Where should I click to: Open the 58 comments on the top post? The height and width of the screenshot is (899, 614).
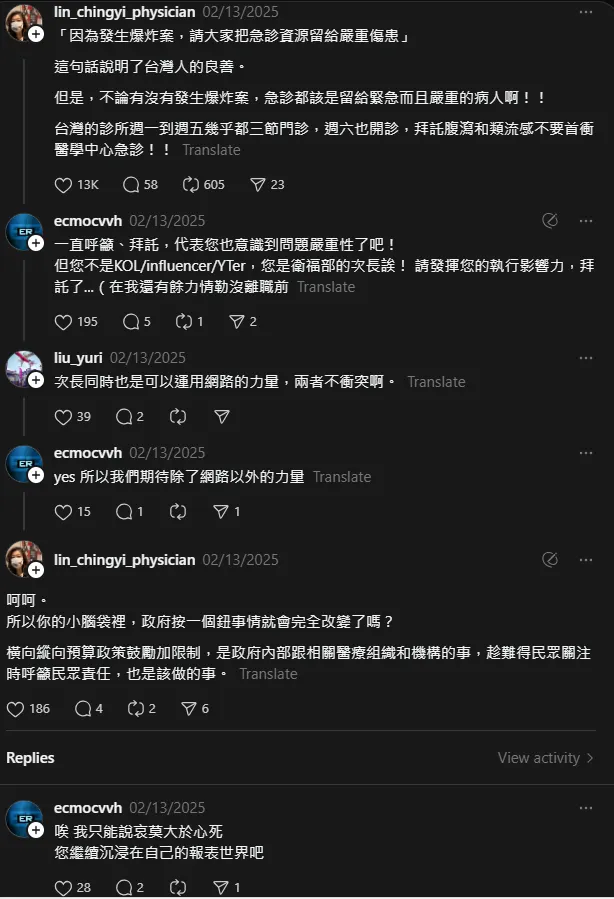point(131,185)
